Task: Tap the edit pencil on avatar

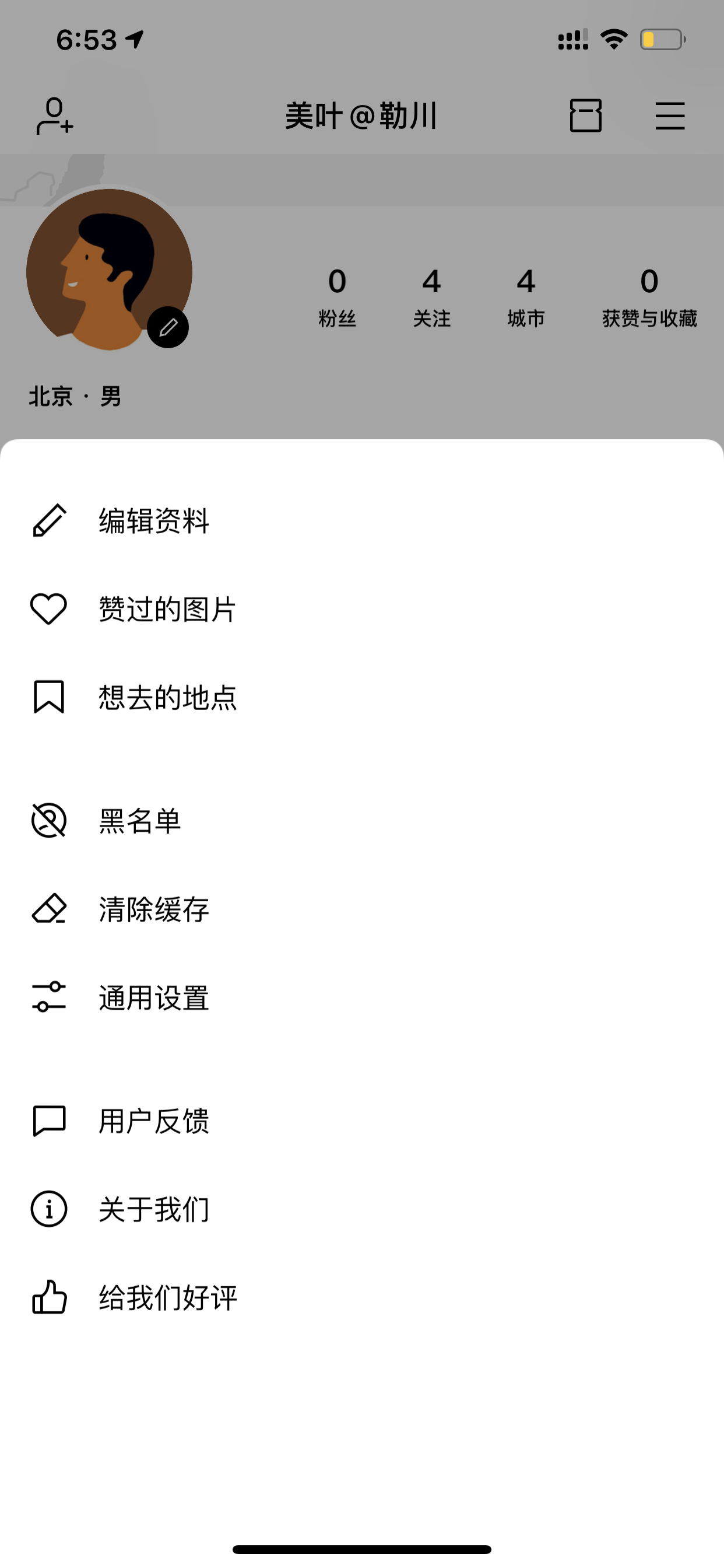Action: tap(168, 327)
